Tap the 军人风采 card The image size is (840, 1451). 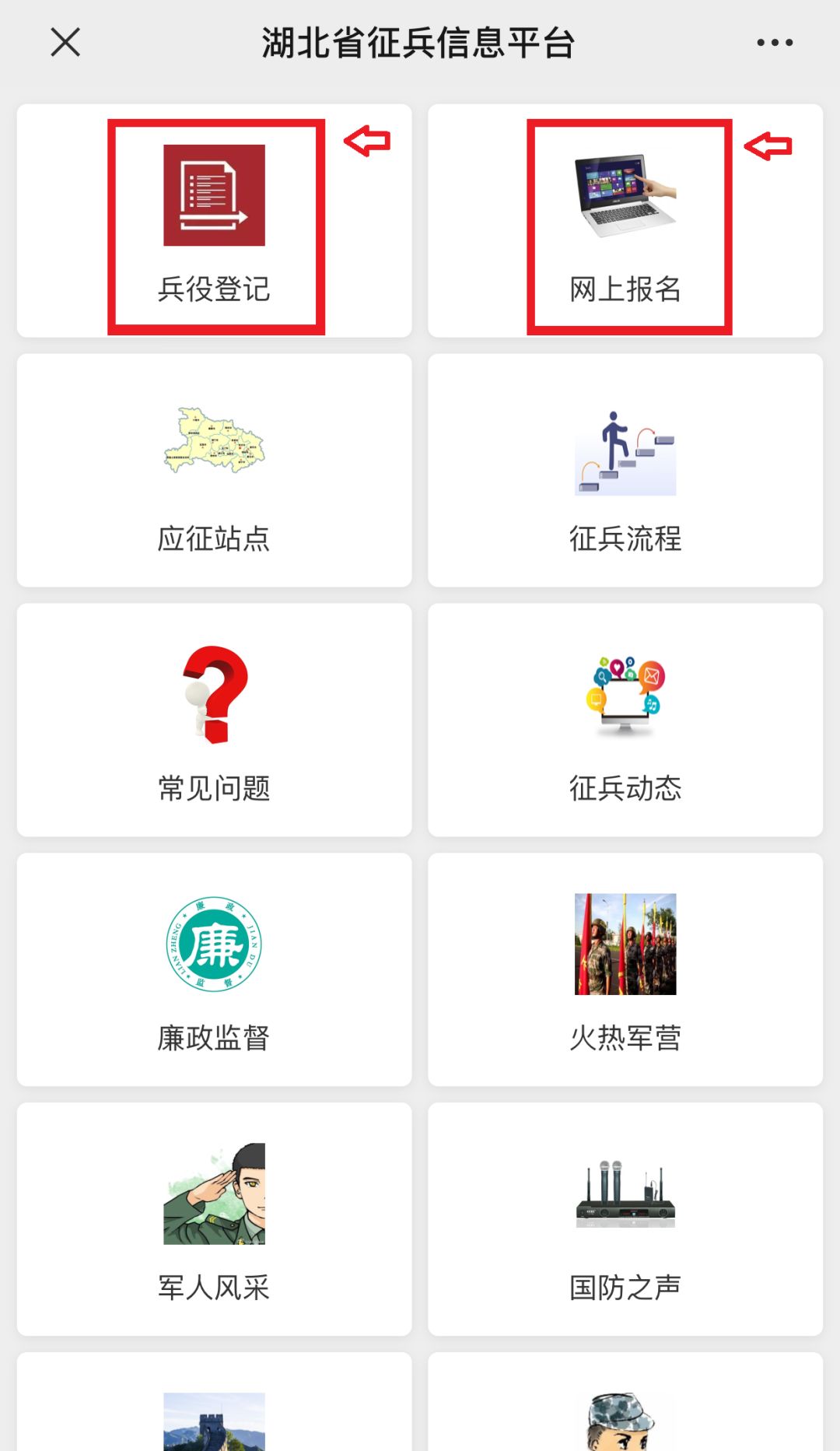[214, 1219]
